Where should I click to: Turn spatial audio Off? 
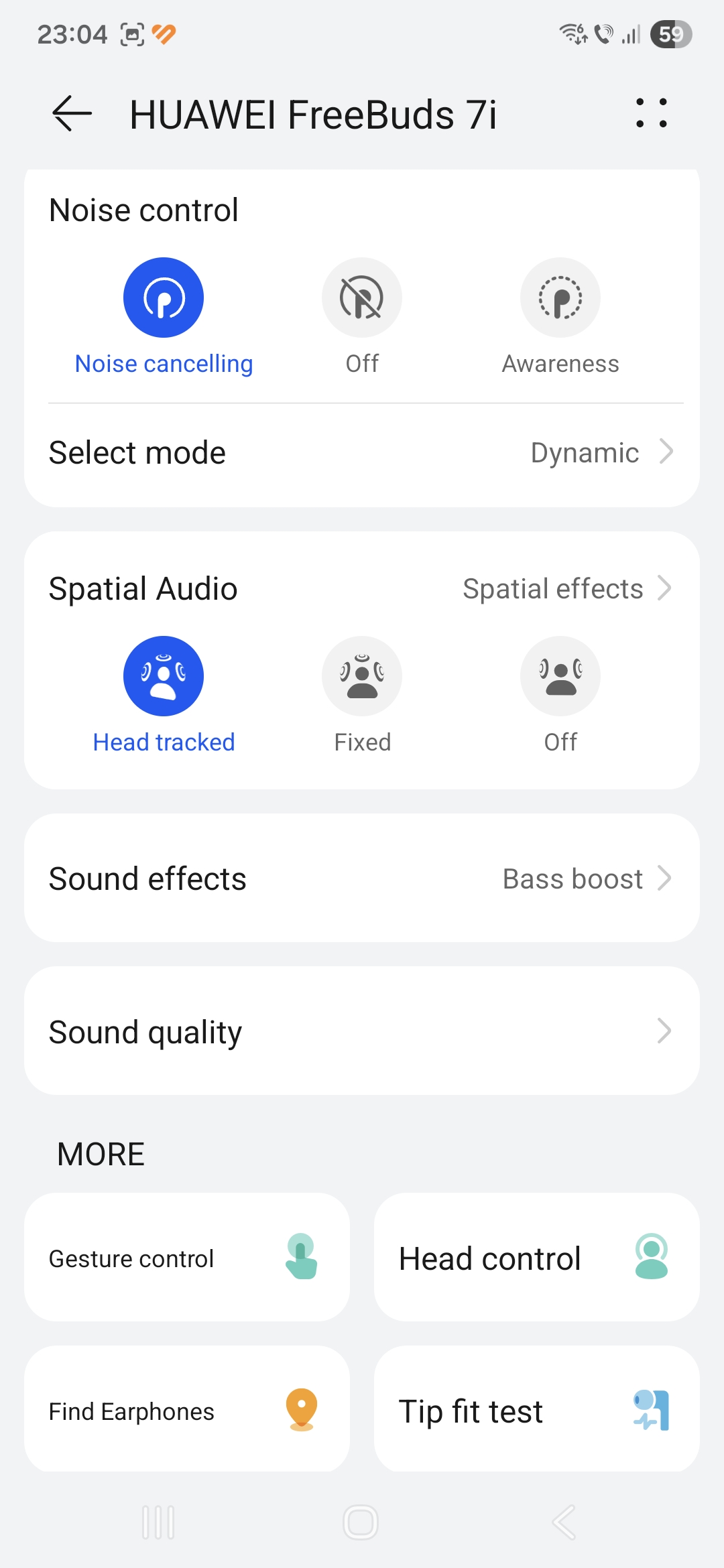[560, 677]
